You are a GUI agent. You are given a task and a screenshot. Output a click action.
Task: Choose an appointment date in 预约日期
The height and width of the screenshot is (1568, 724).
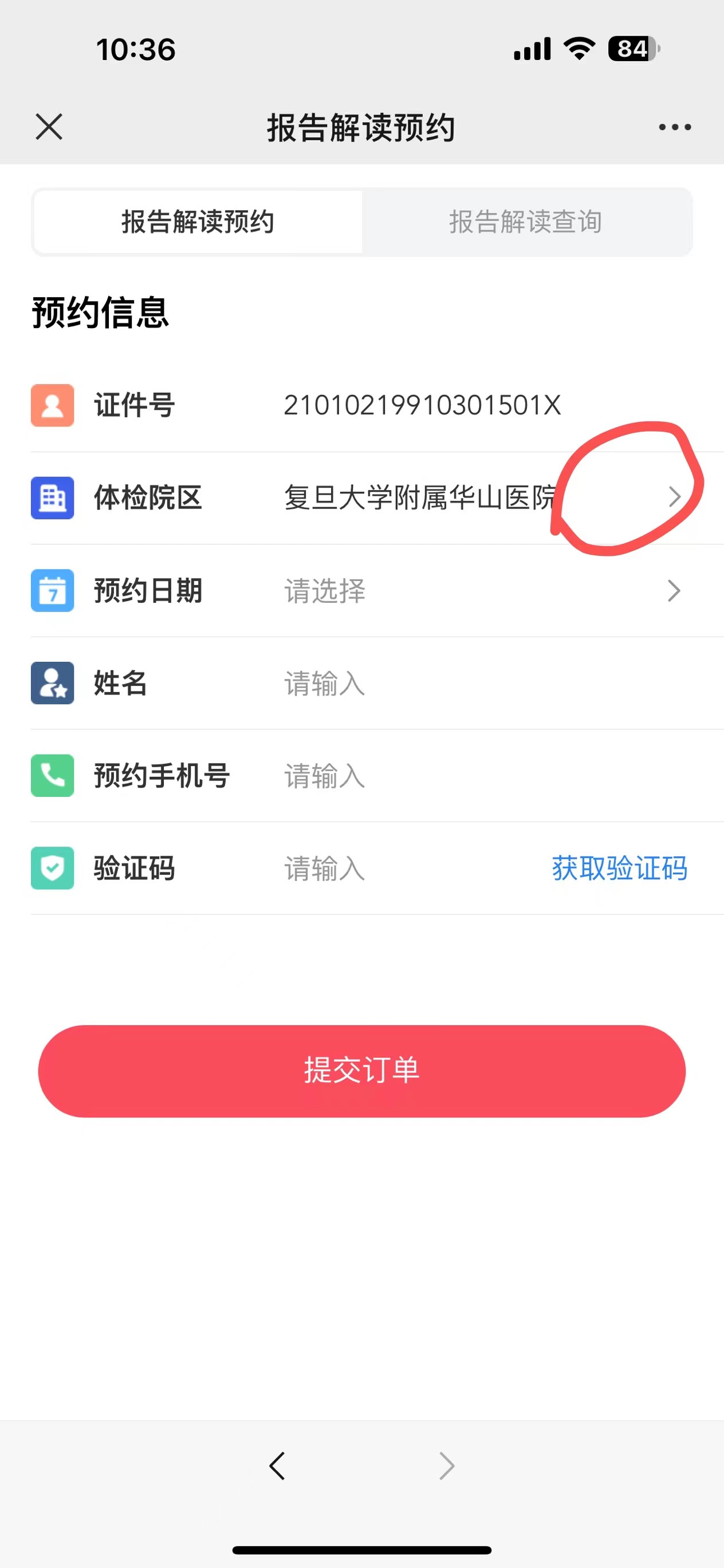pyautogui.click(x=377, y=590)
